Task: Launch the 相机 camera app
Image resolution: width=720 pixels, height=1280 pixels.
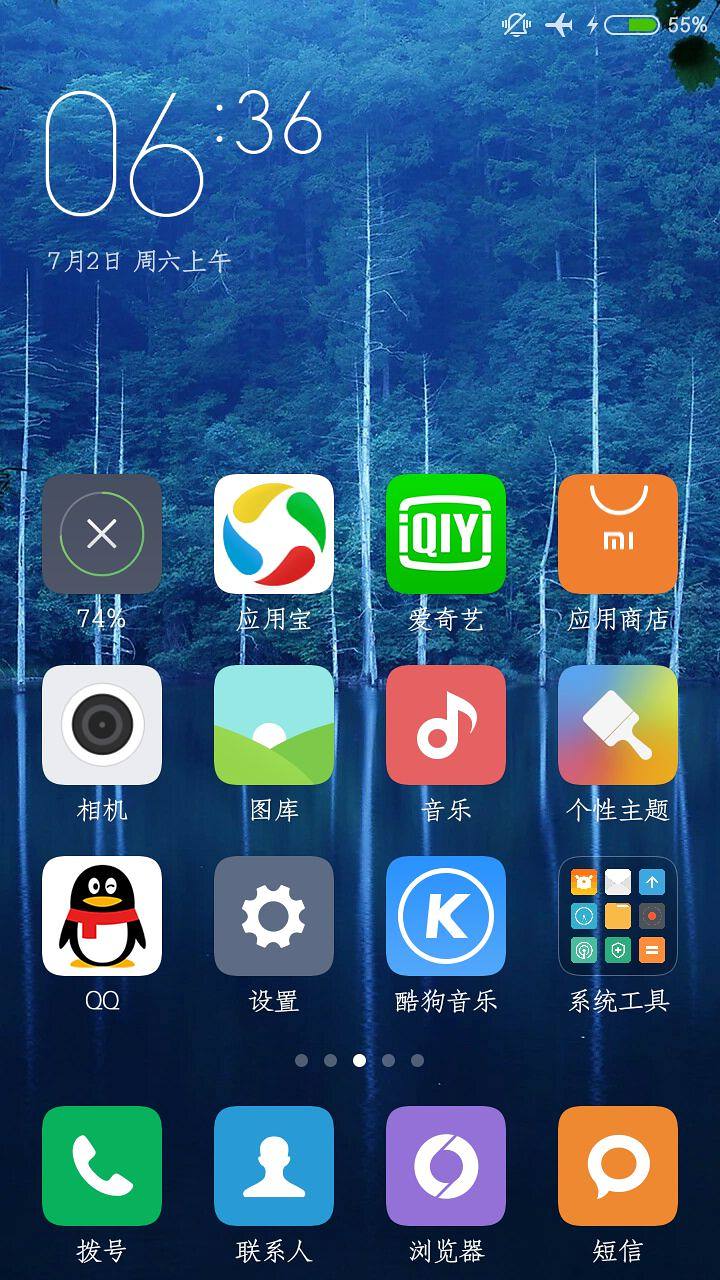Action: tap(102, 726)
